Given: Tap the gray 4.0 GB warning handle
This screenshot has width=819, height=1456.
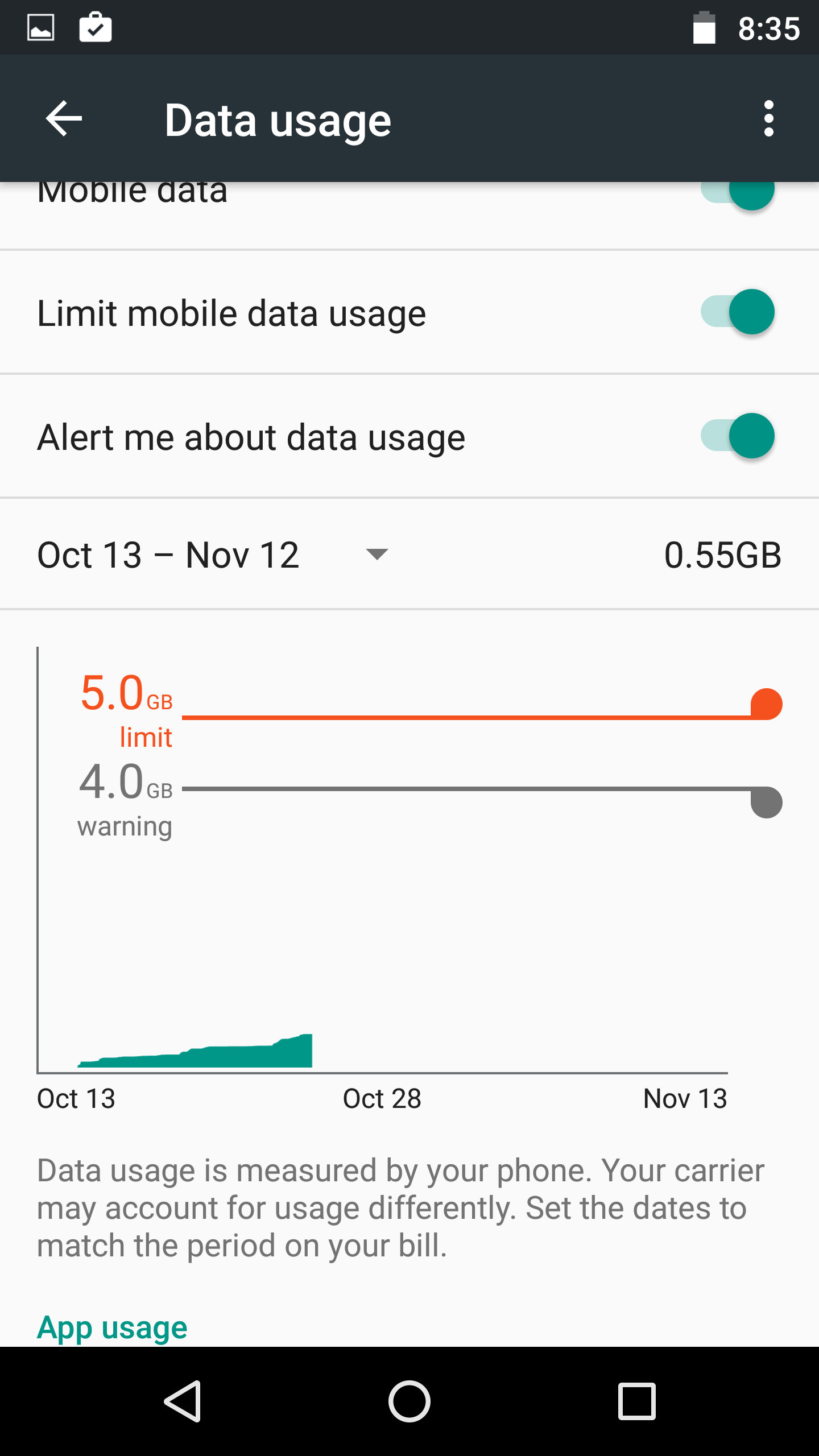Looking at the screenshot, I should pyautogui.click(x=766, y=802).
